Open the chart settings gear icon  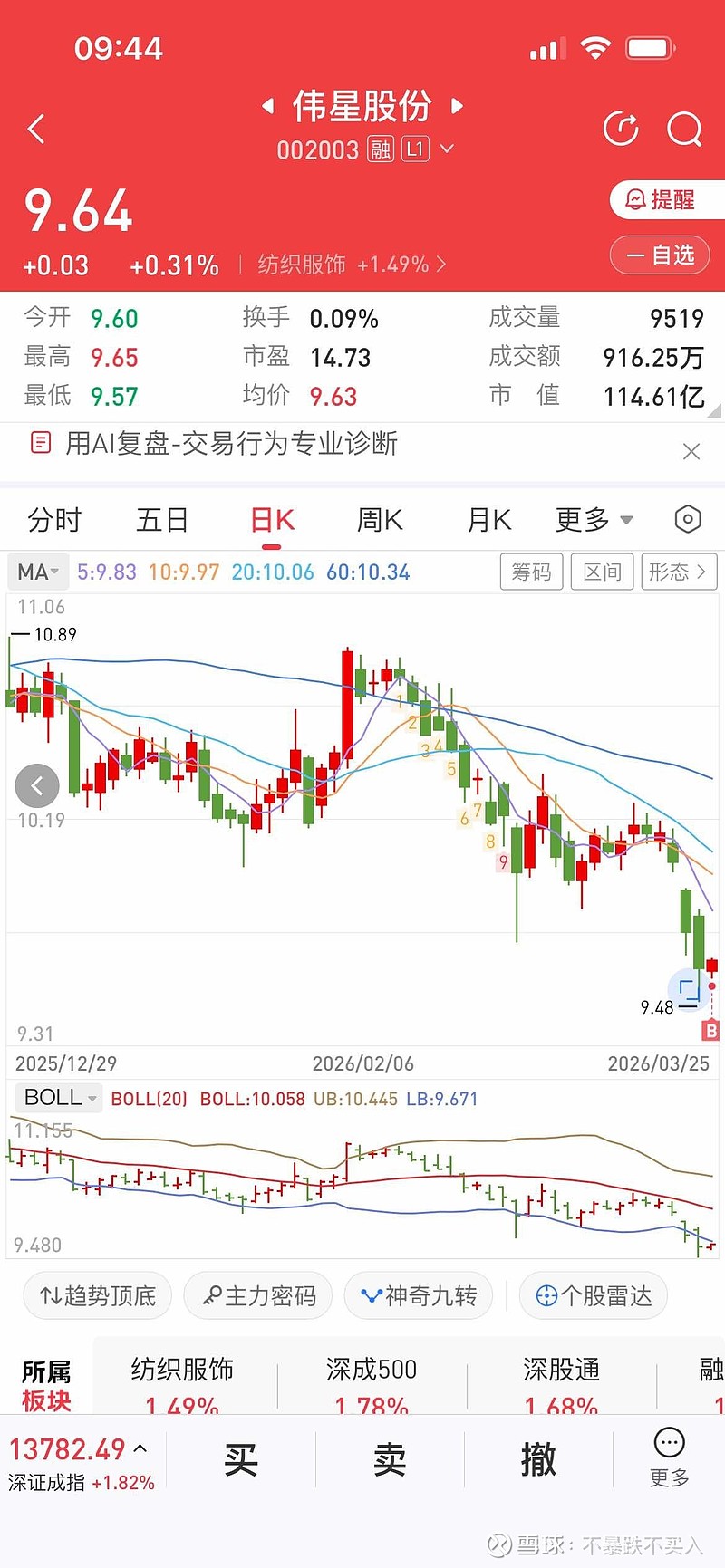pos(687,518)
